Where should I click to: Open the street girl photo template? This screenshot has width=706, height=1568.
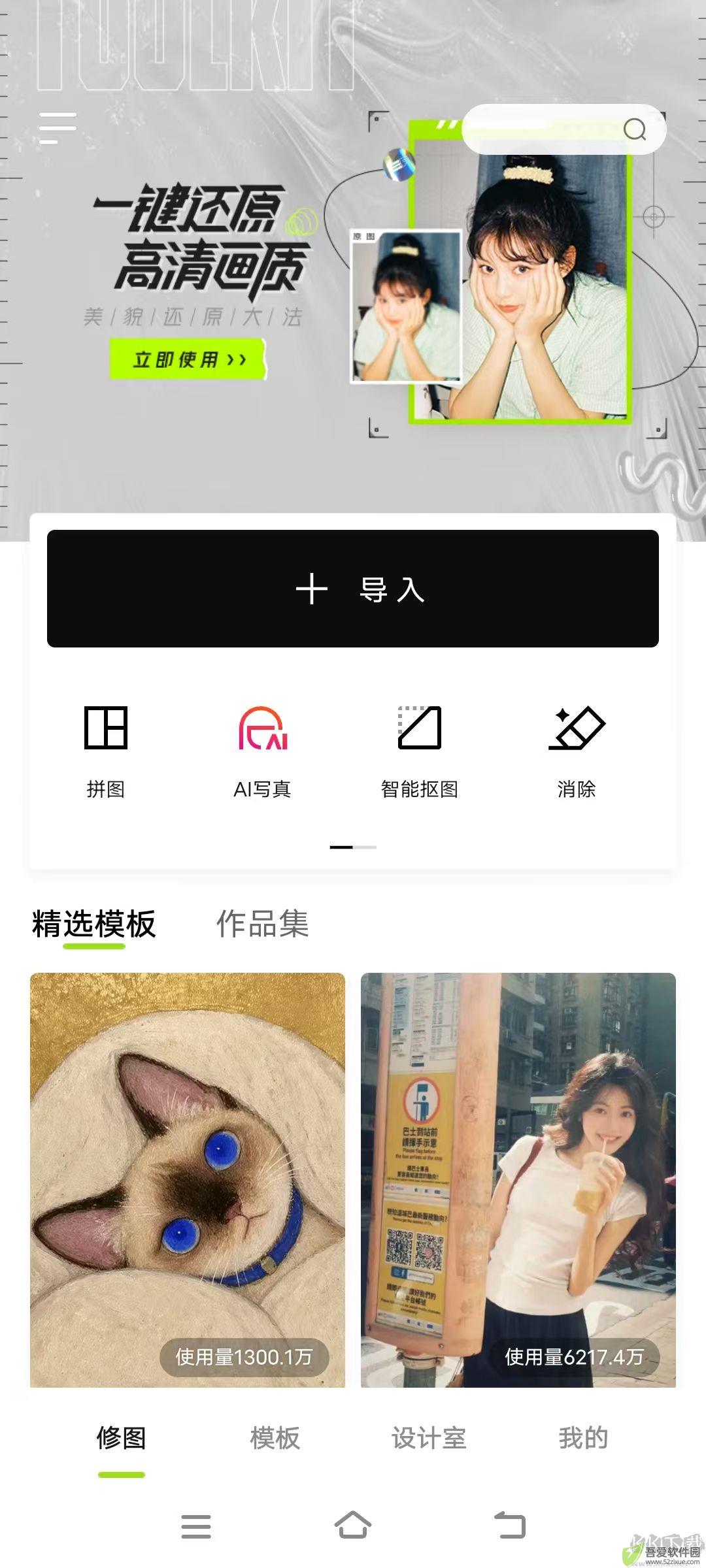pyautogui.click(x=518, y=1179)
